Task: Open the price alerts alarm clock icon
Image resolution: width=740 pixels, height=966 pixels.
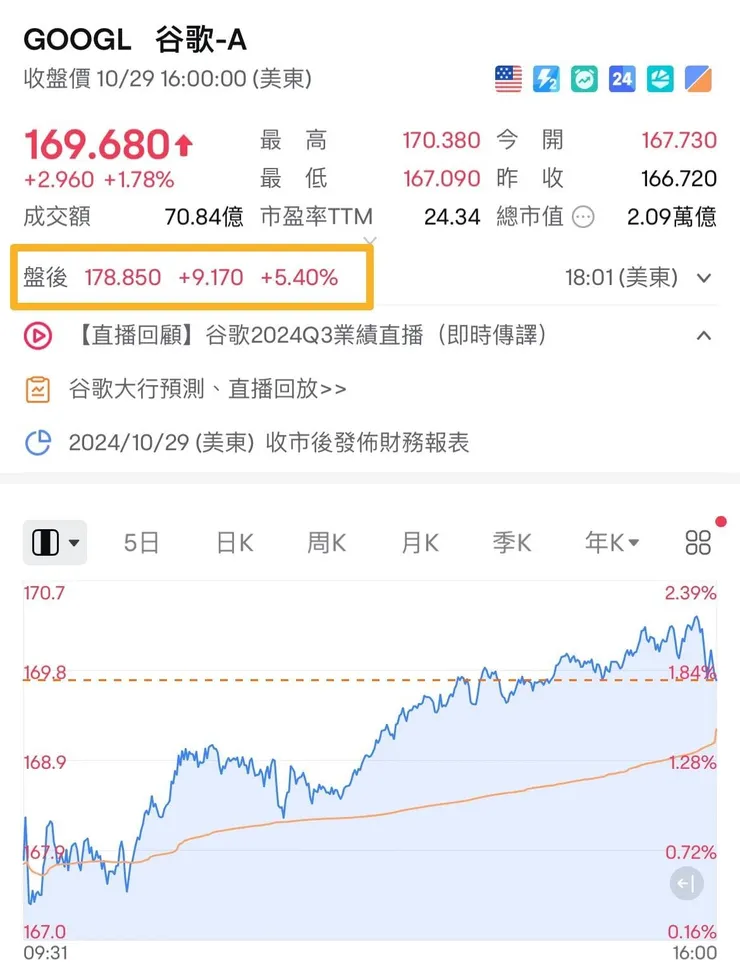Action: (x=583, y=78)
